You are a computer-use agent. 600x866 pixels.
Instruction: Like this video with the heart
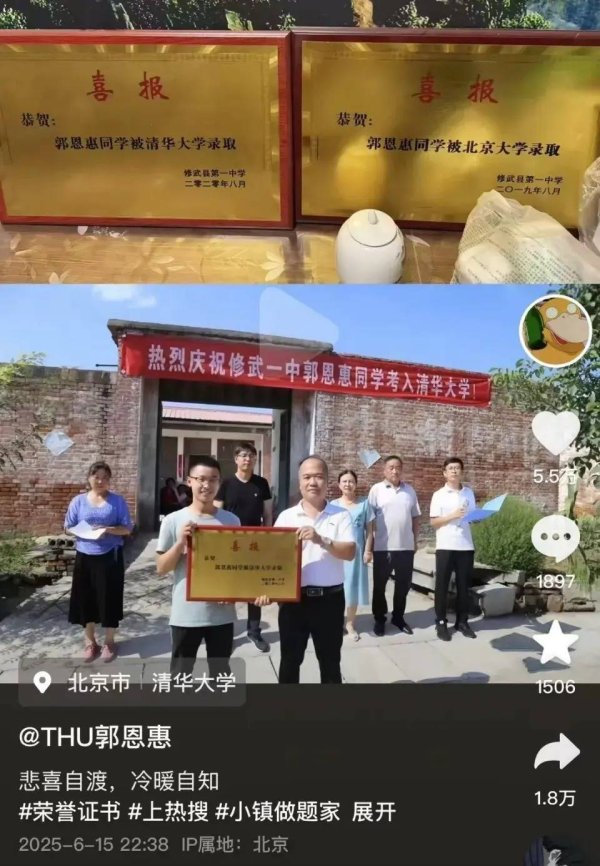[x=555, y=433]
